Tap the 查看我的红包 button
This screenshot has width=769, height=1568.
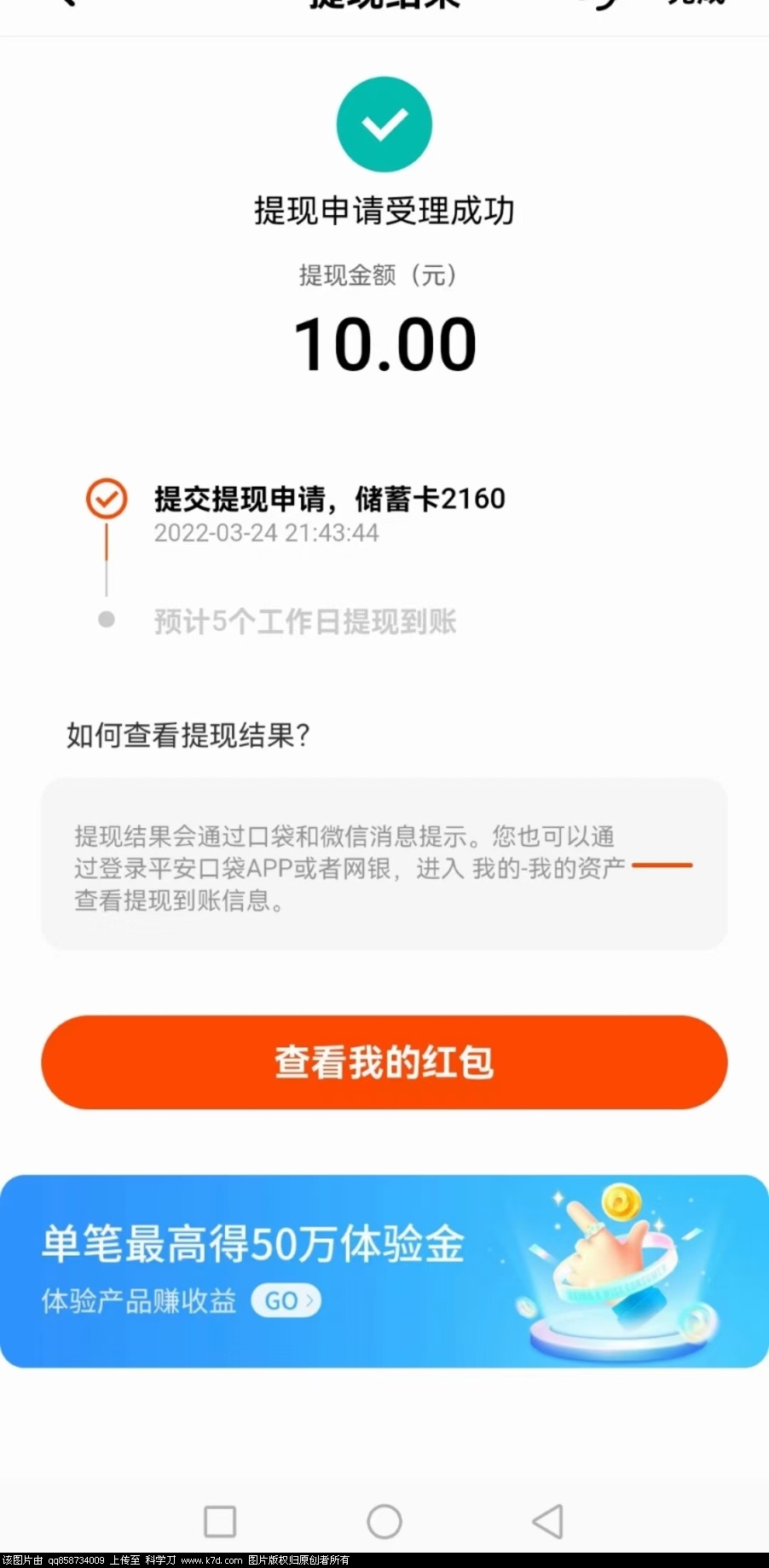(384, 1062)
